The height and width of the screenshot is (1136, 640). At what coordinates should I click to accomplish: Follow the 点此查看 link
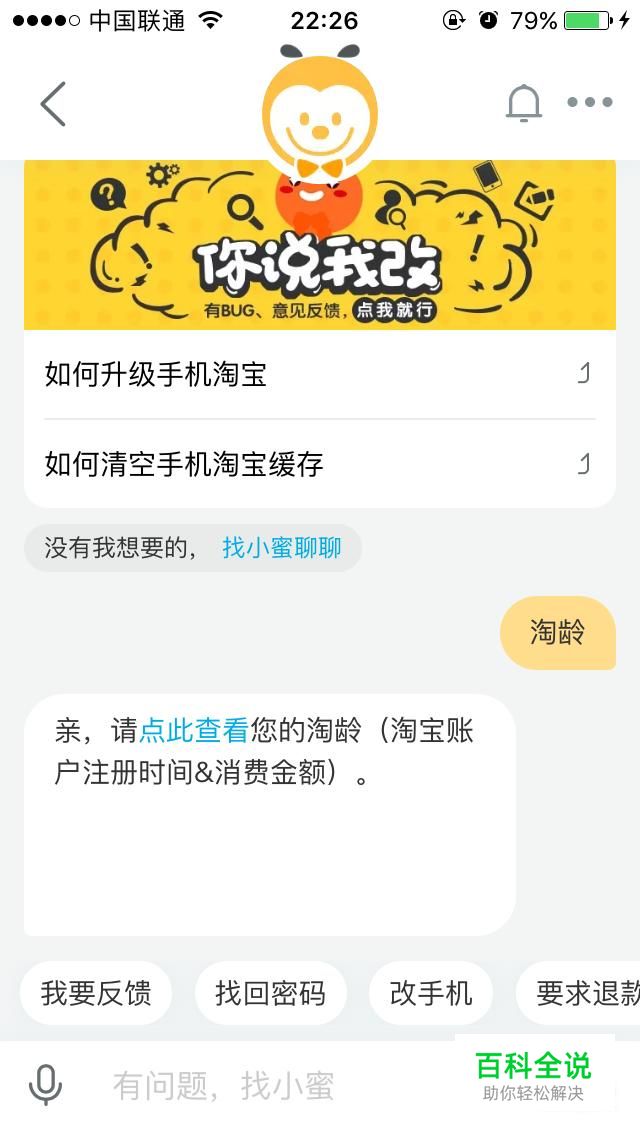pos(193,731)
